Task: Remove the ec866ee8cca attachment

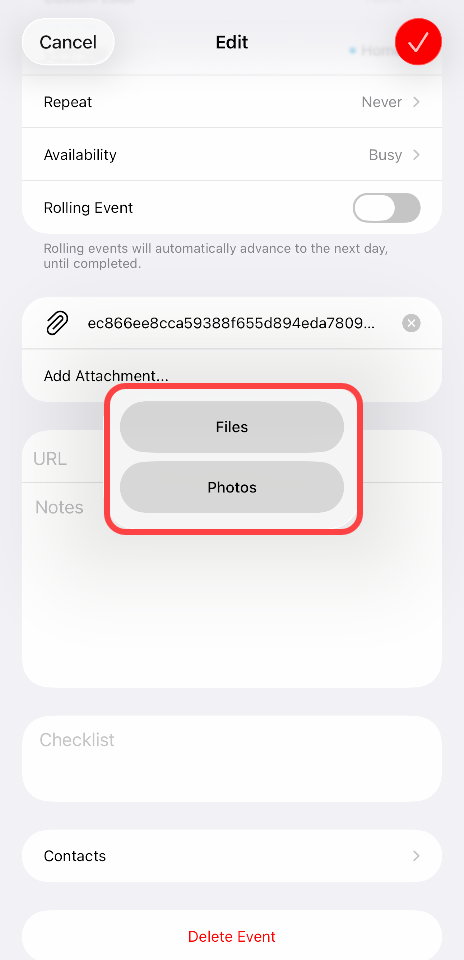Action: [x=411, y=323]
